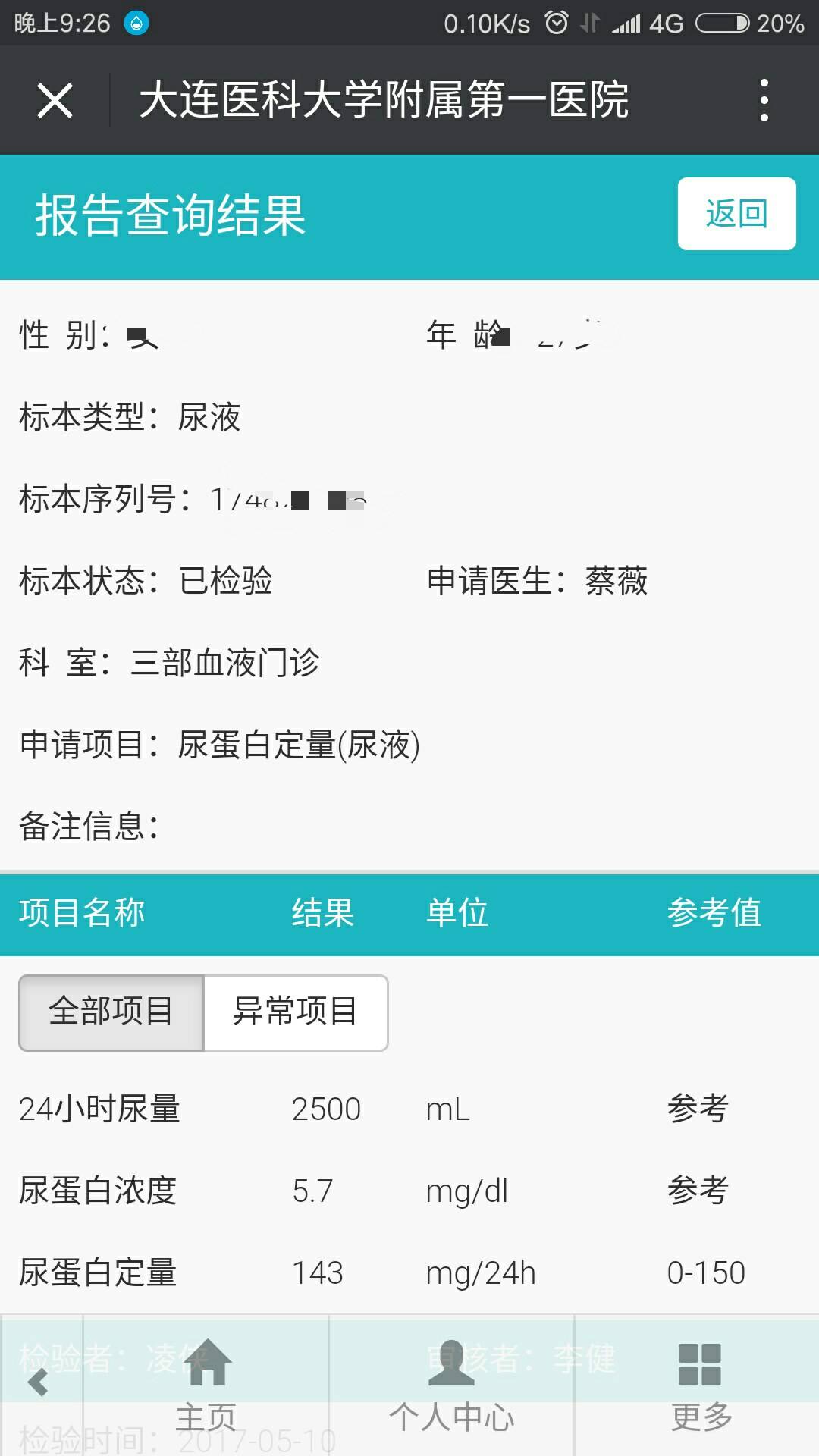The height and width of the screenshot is (1456, 819).
Task: Go to 主页 in the bottom bar
Action: point(206,1386)
